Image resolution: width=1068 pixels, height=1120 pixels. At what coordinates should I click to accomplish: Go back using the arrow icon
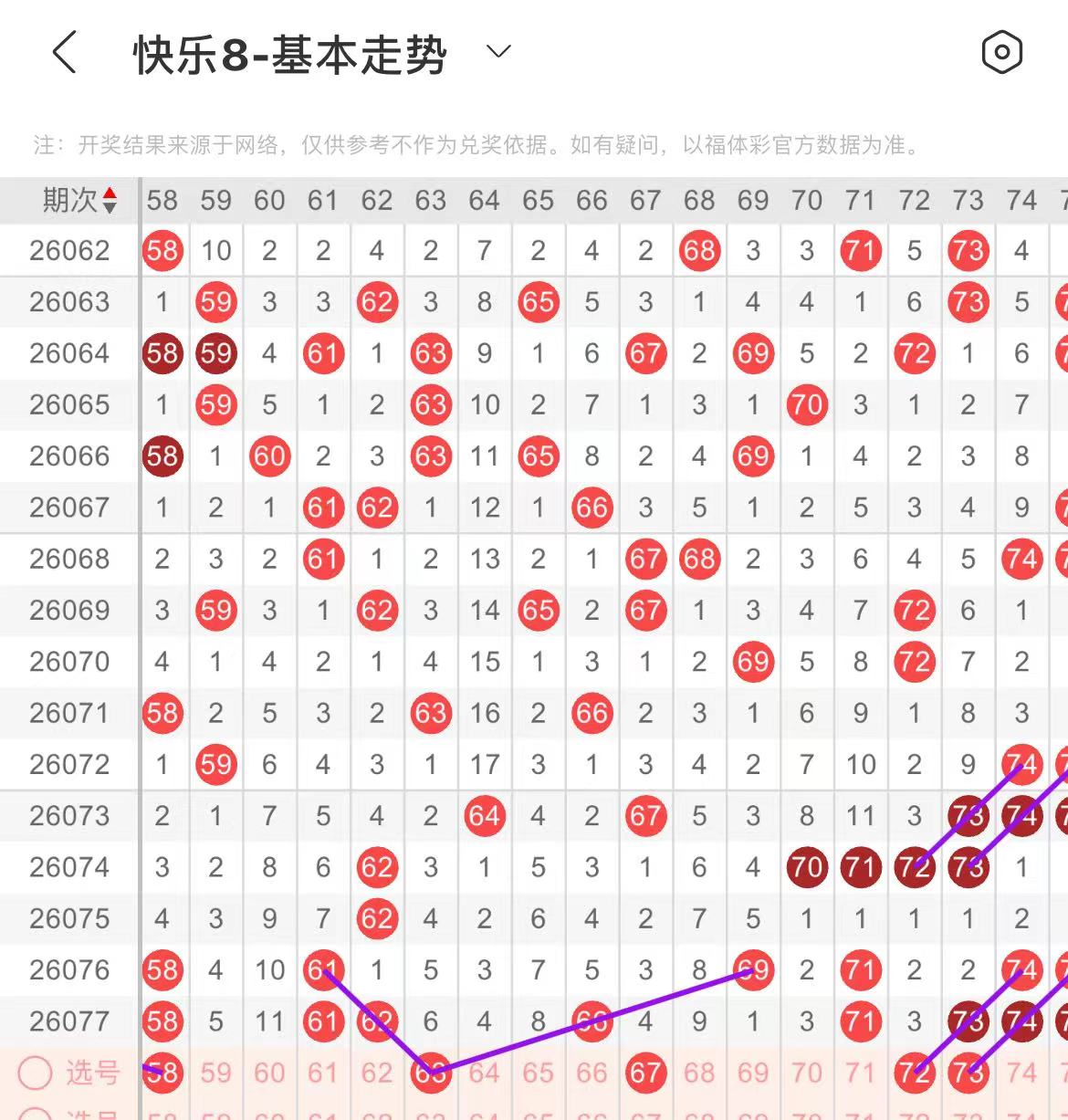[x=65, y=52]
